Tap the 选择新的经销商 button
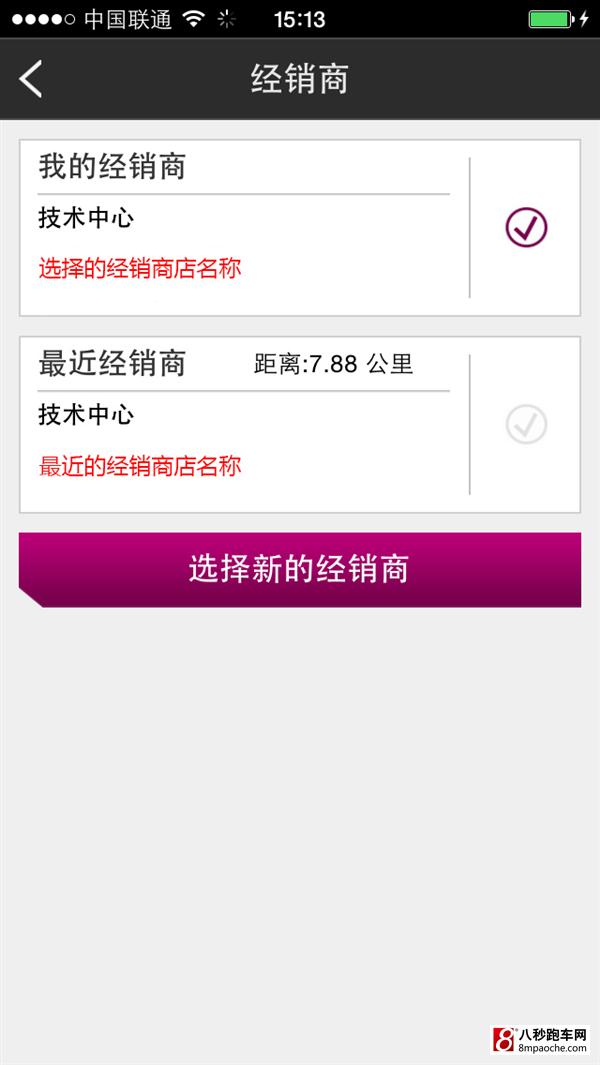This screenshot has height=1065, width=600. [x=300, y=569]
